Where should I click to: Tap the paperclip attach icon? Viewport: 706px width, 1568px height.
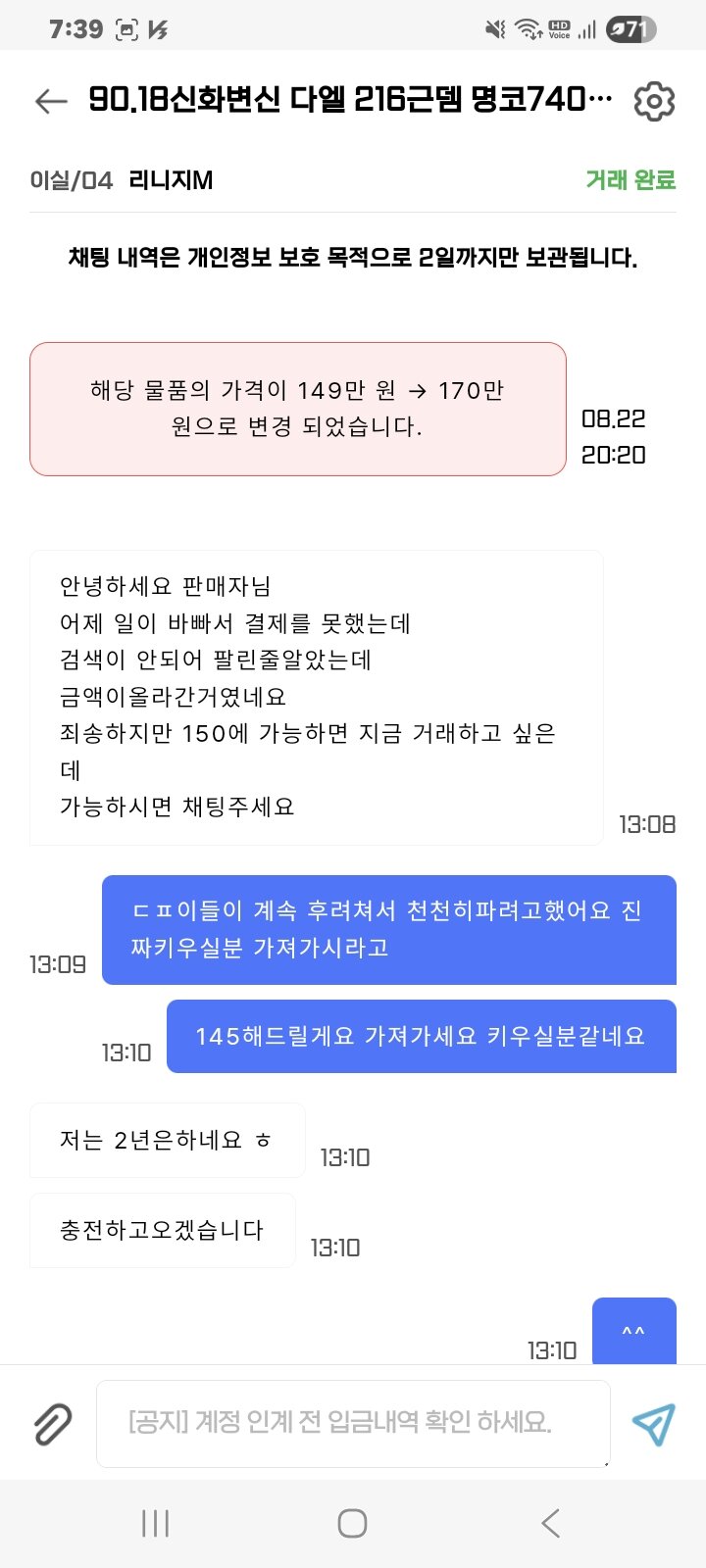tap(53, 1424)
